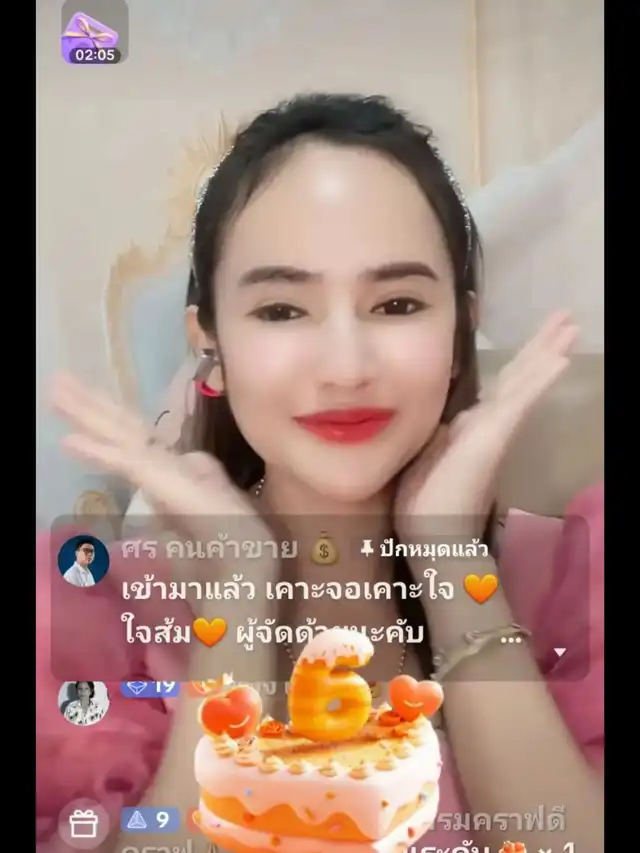Open the gift box icon
Viewport: 640px width, 853px height.
(x=84, y=823)
